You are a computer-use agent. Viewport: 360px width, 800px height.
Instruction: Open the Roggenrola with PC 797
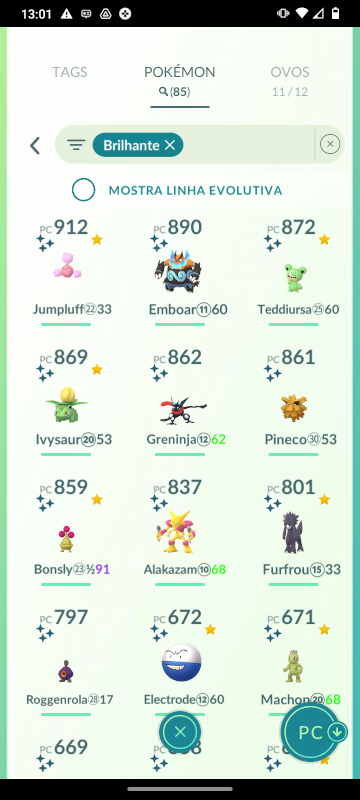pos(66,662)
